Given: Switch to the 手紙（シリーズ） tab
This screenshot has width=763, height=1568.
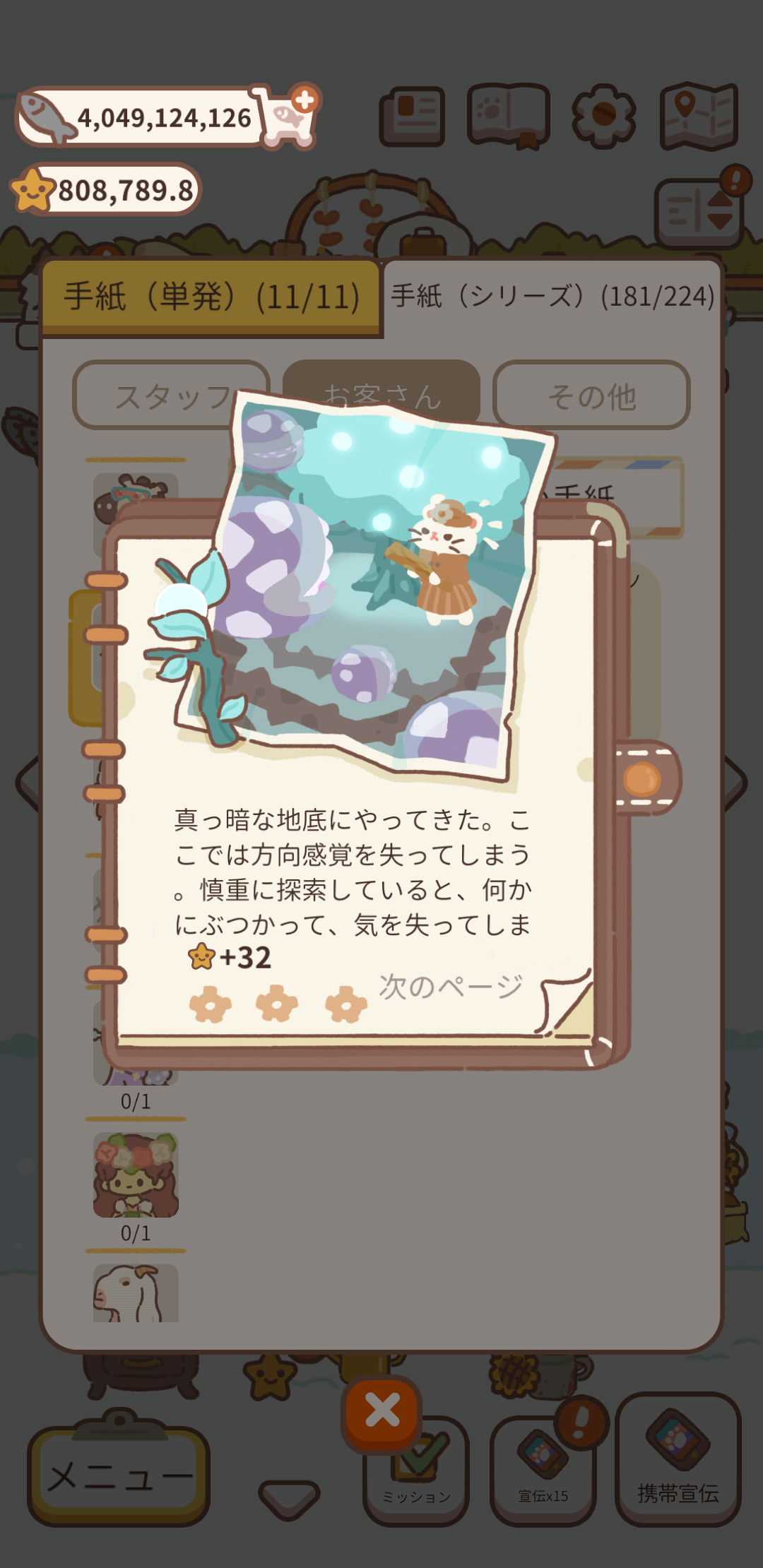Looking at the screenshot, I should 552,297.
